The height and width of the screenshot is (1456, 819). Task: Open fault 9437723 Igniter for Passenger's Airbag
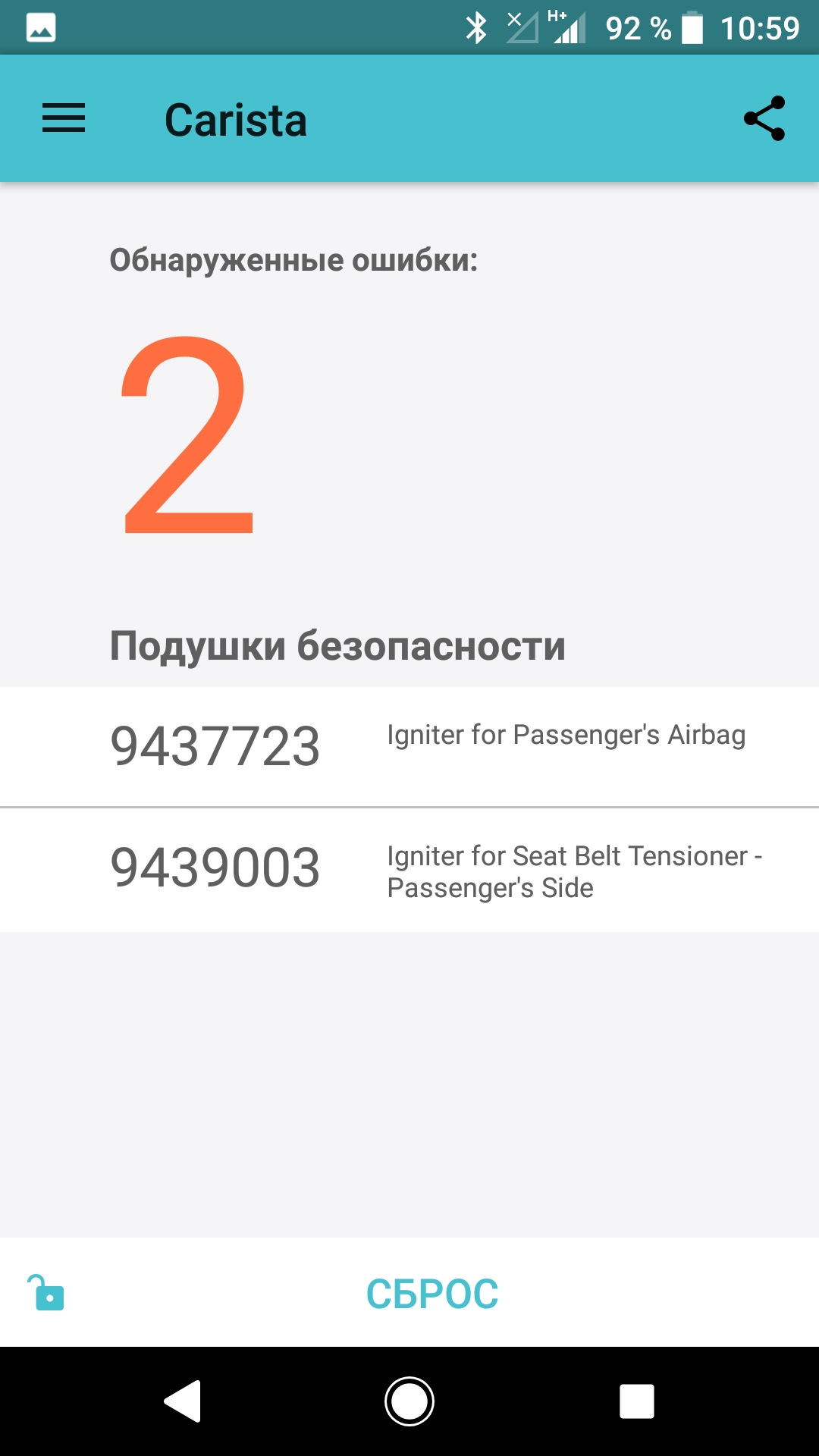pos(409,746)
